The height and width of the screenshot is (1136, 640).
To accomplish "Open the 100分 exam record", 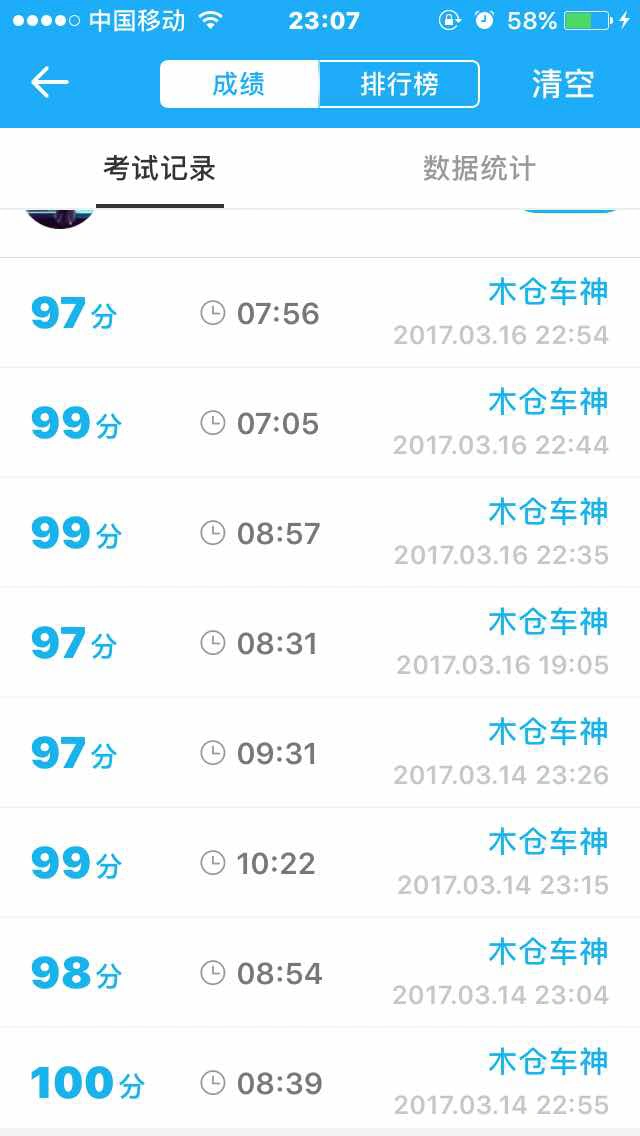I will [320, 1082].
